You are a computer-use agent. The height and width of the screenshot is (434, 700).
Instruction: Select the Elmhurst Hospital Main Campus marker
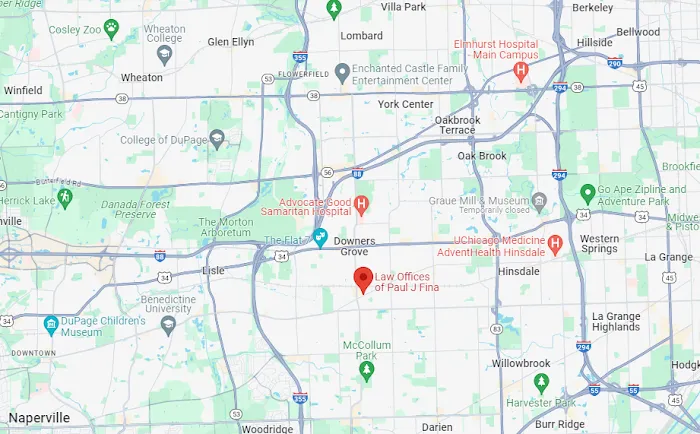(520, 70)
